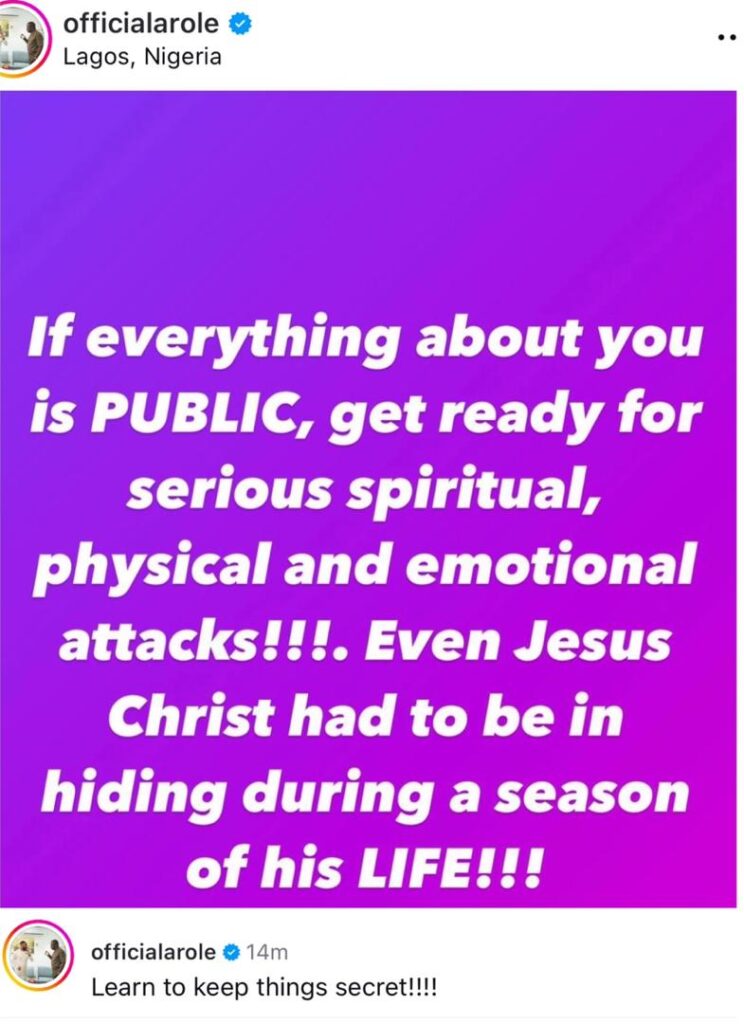
Task: Open the purple quote post image
Action: click(372, 500)
